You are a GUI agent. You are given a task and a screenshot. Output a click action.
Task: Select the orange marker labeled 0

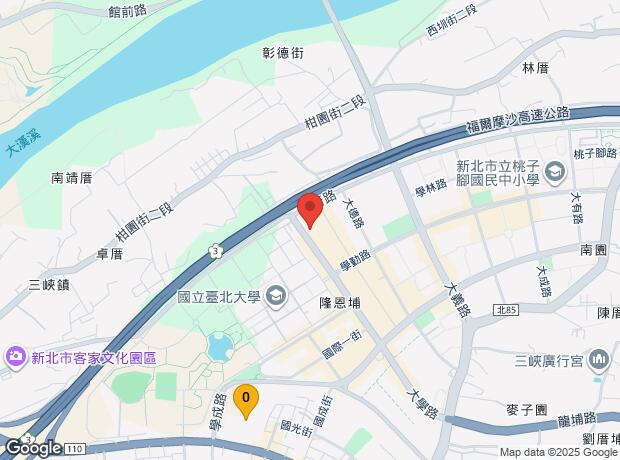point(246,398)
